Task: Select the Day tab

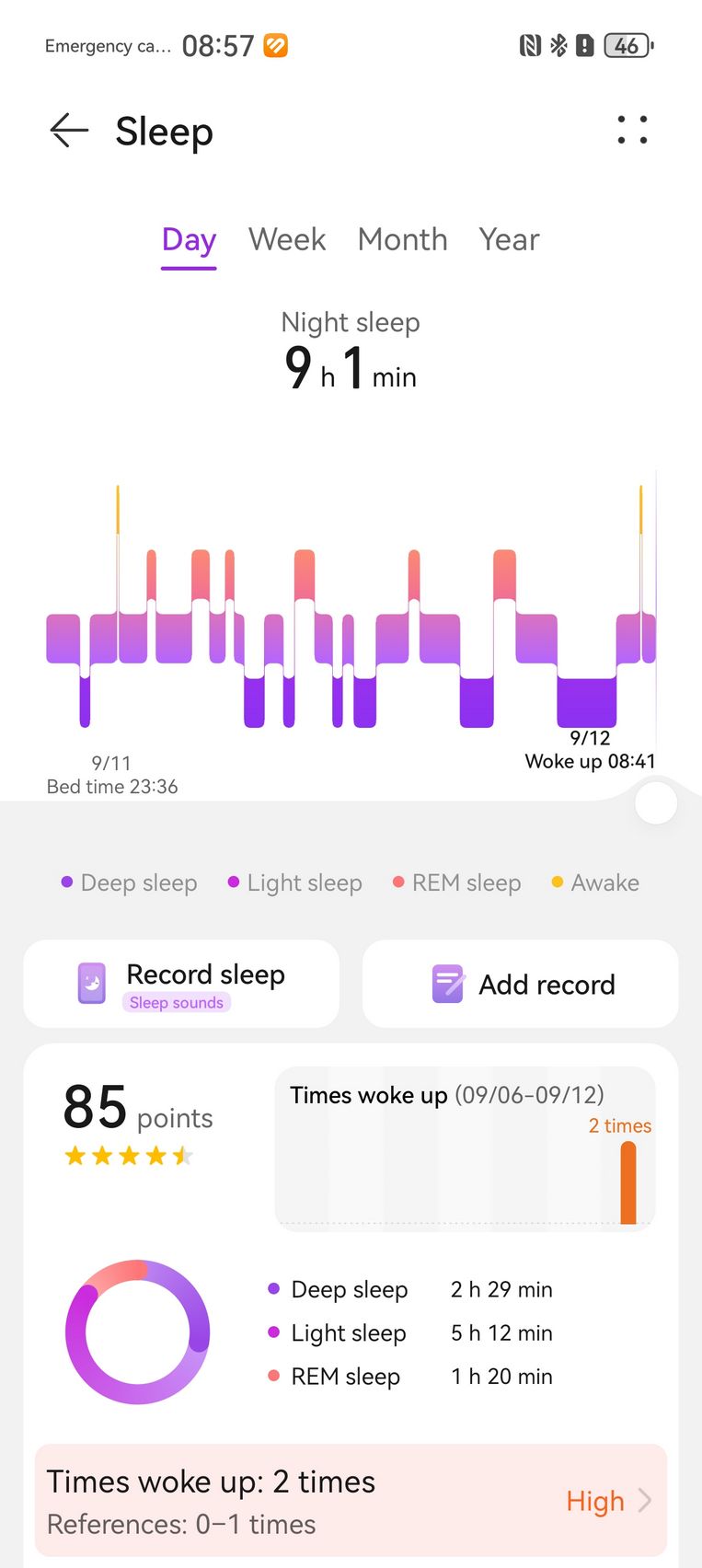Action: (189, 240)
